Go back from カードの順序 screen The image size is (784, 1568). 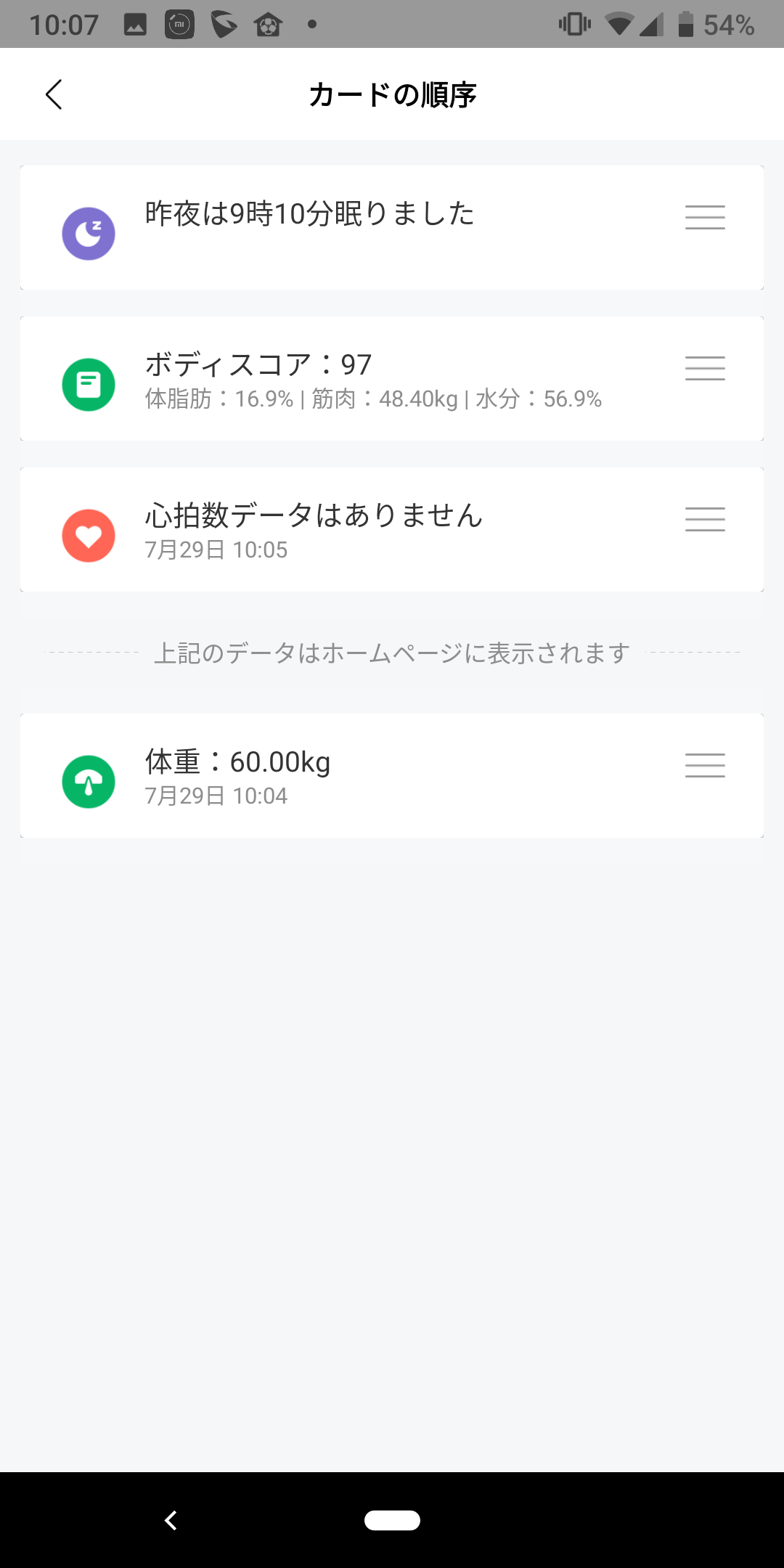pyautogui.click(x=54, y=94)
